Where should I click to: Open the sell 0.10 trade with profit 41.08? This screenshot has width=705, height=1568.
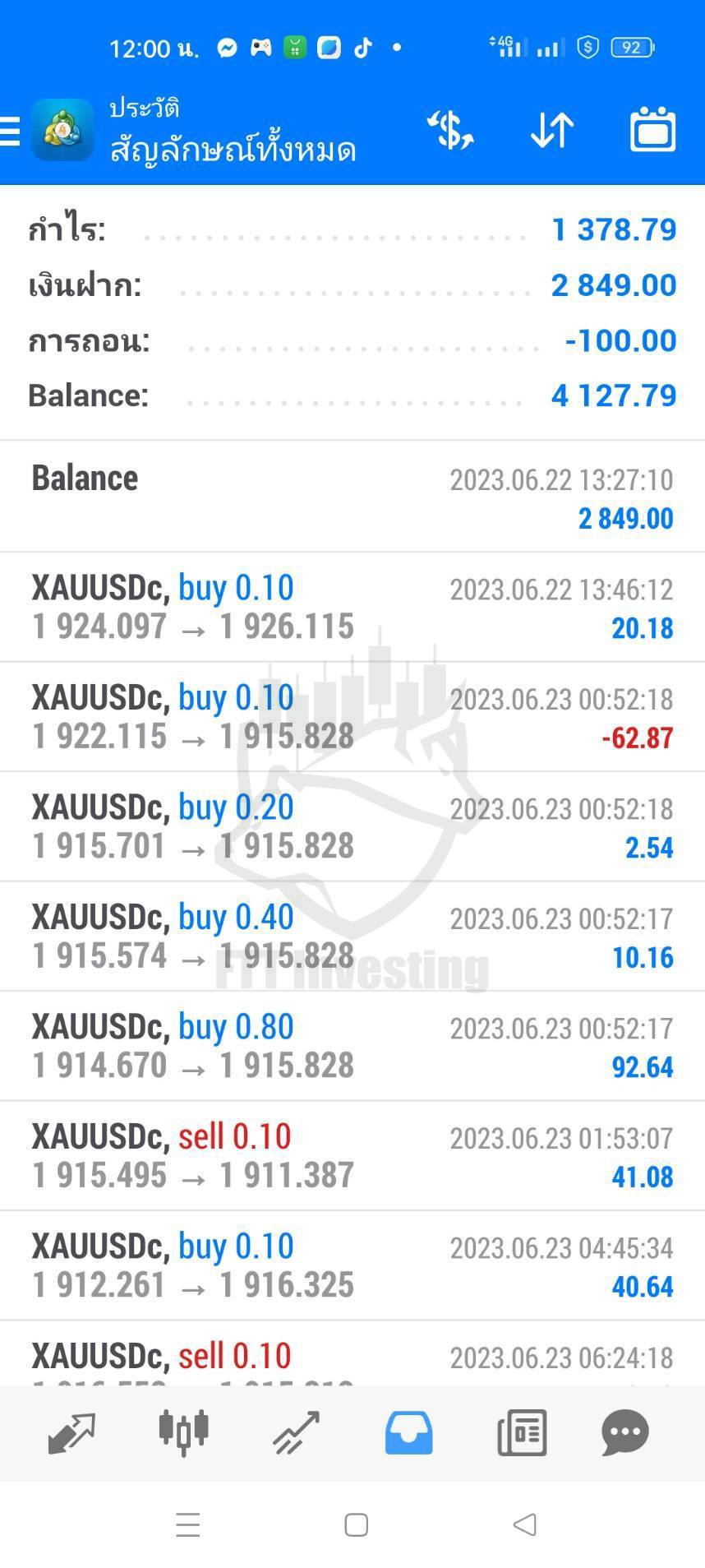352,1156
